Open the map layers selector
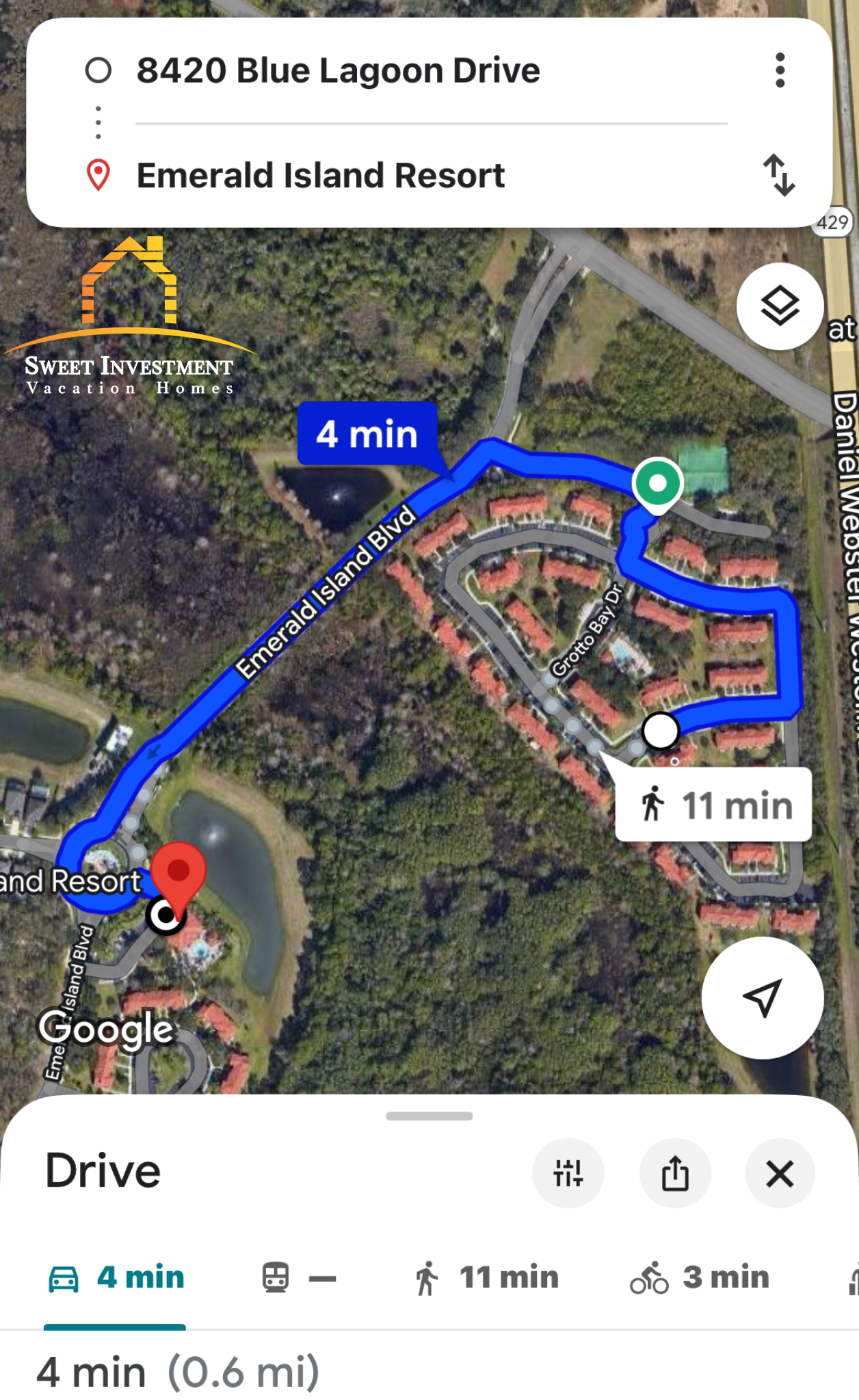The image size is (859, 1400). coord(780,306)
